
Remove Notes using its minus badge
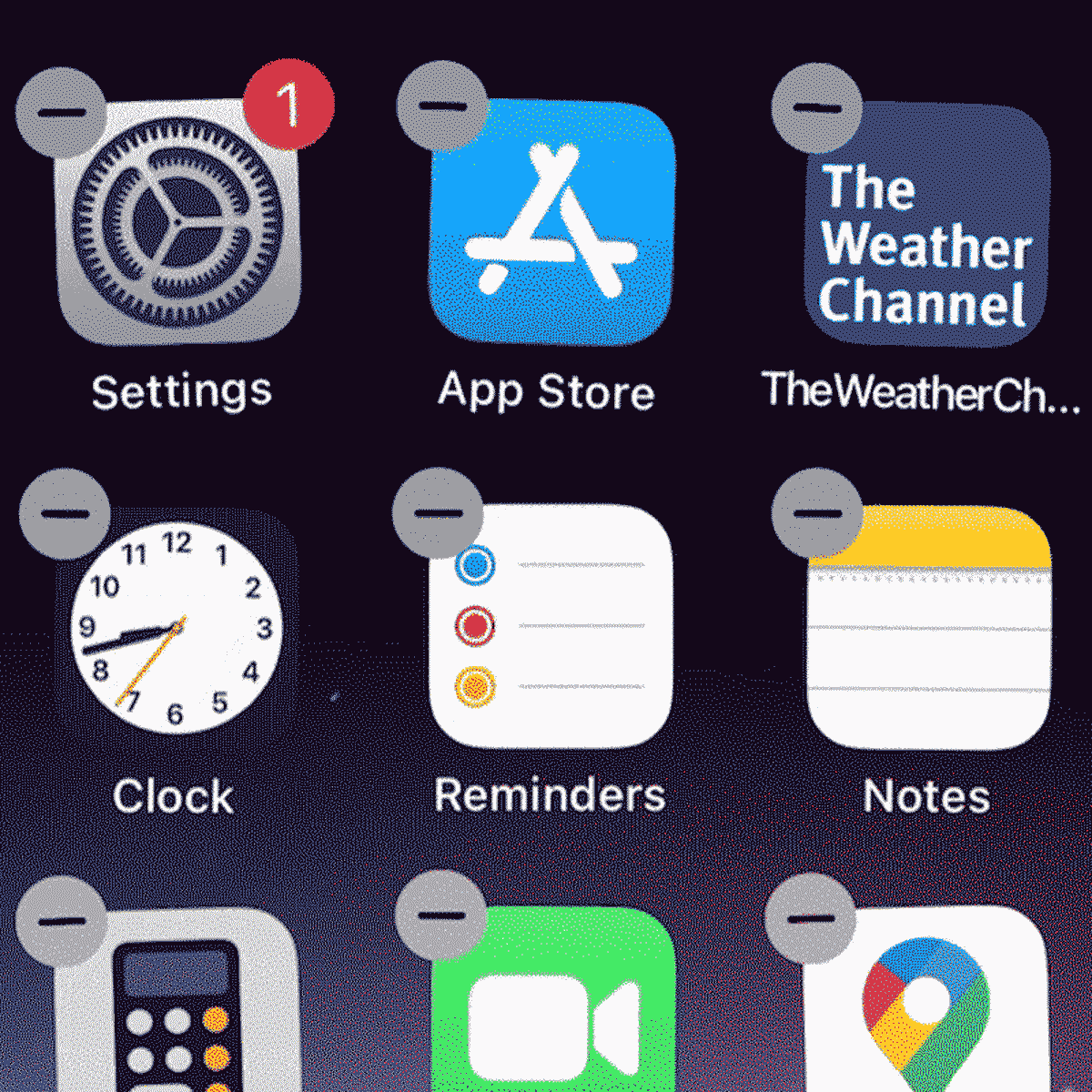(x=816, y=513)
